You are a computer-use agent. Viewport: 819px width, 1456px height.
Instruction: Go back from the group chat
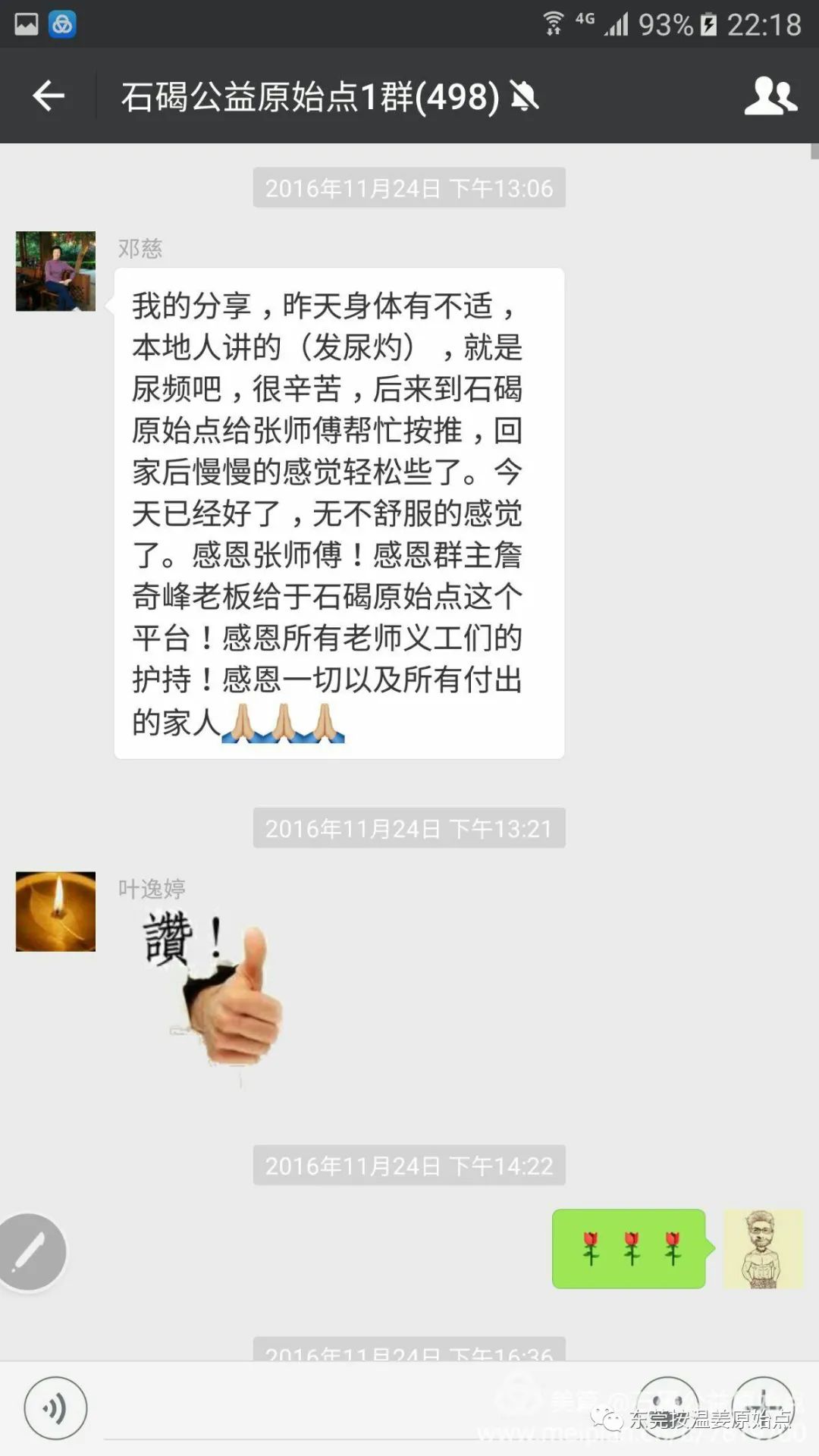(x=49, y=96)
